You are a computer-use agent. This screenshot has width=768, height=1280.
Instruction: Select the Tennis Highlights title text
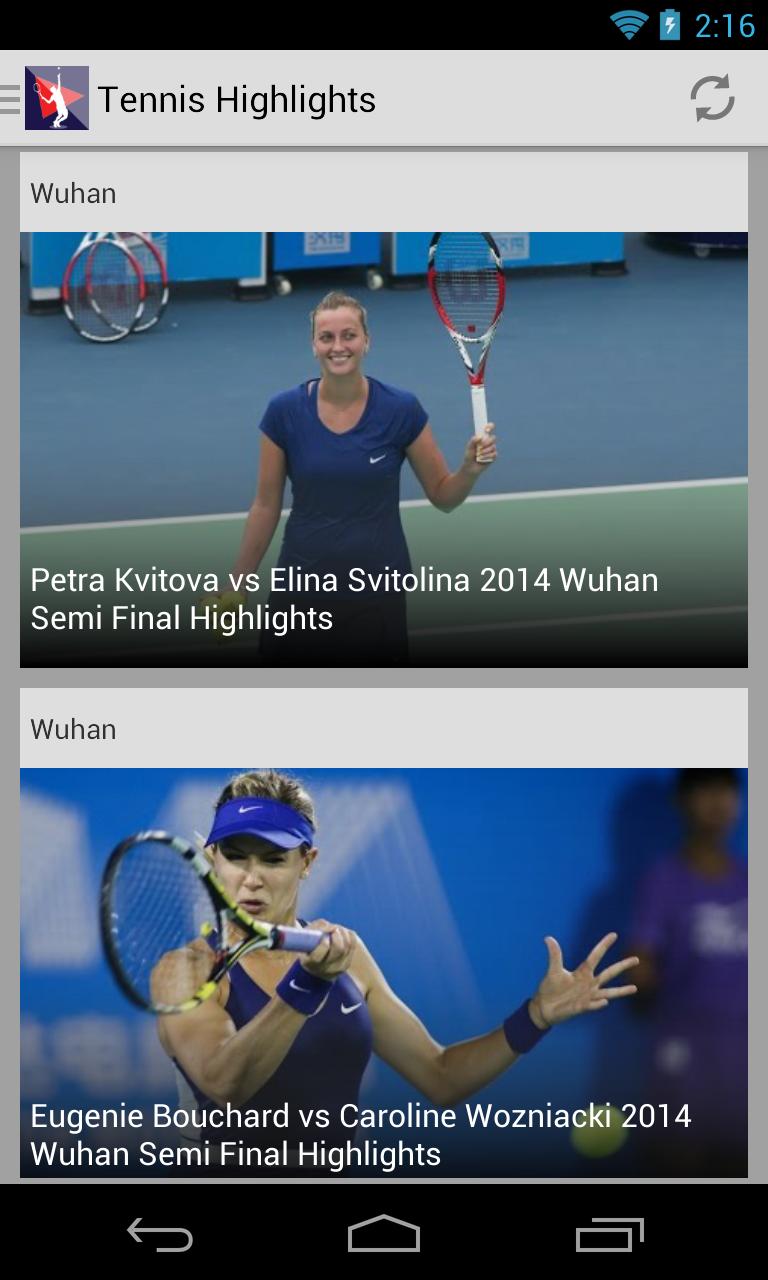tap(237, 99)
